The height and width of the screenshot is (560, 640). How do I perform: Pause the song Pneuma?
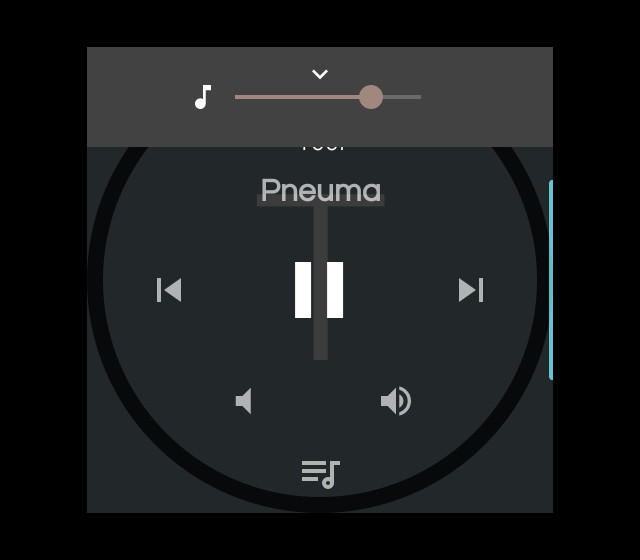pos(319,290)
